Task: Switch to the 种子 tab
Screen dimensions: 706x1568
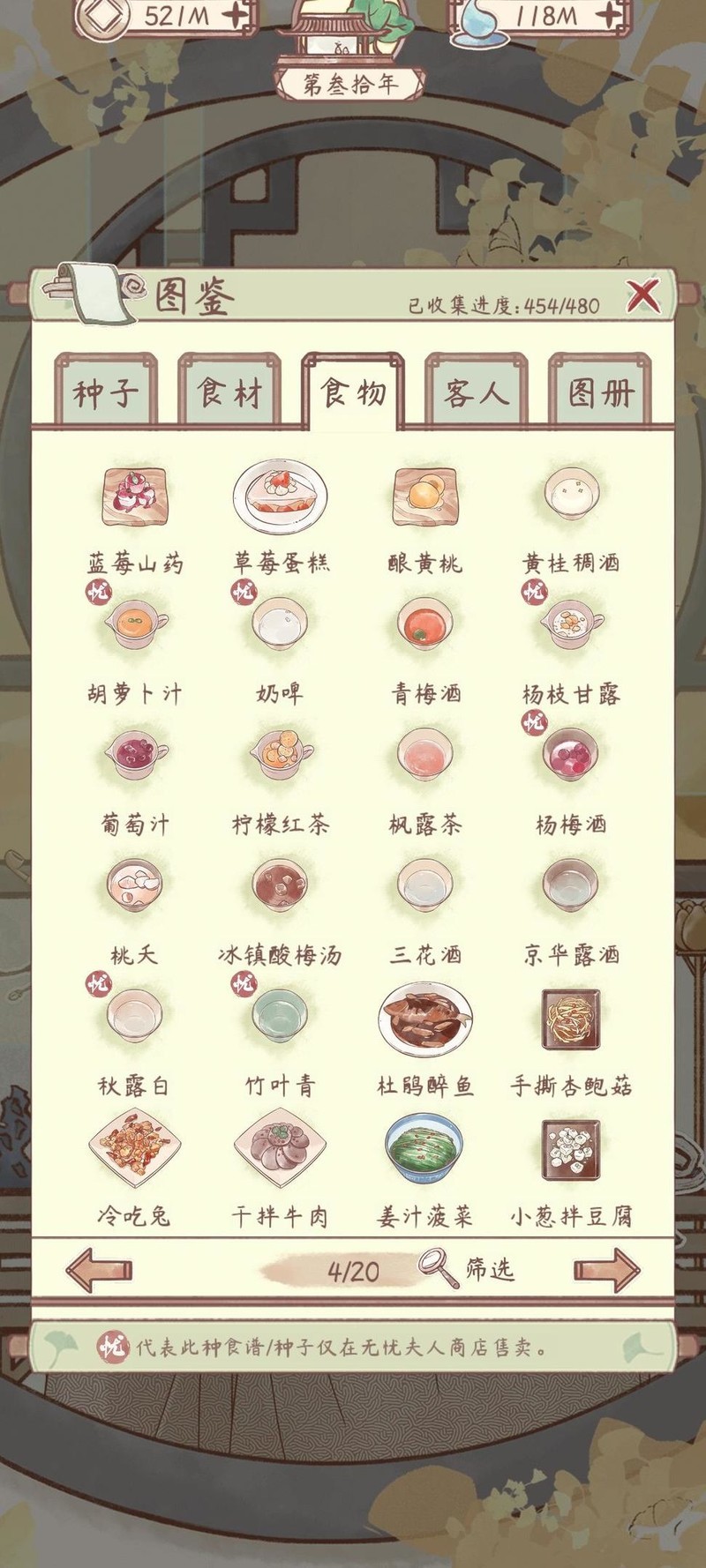Action: coord(106,392)
